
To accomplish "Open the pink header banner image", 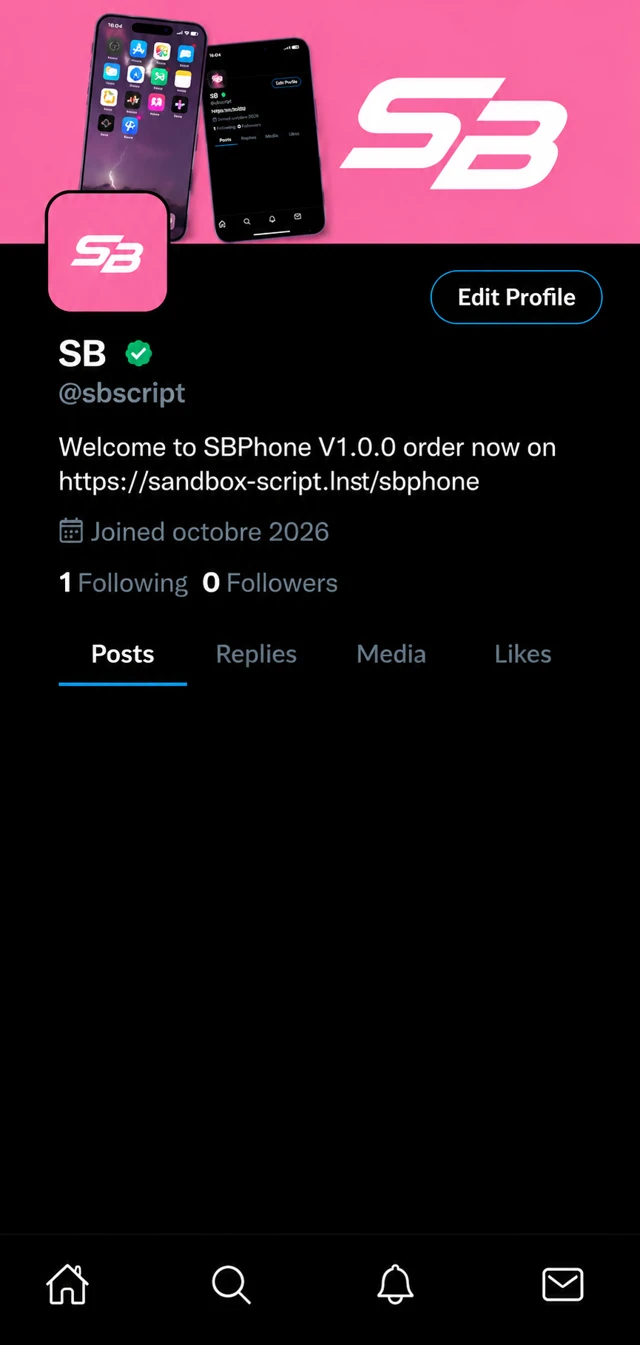I will pos(320,121).
